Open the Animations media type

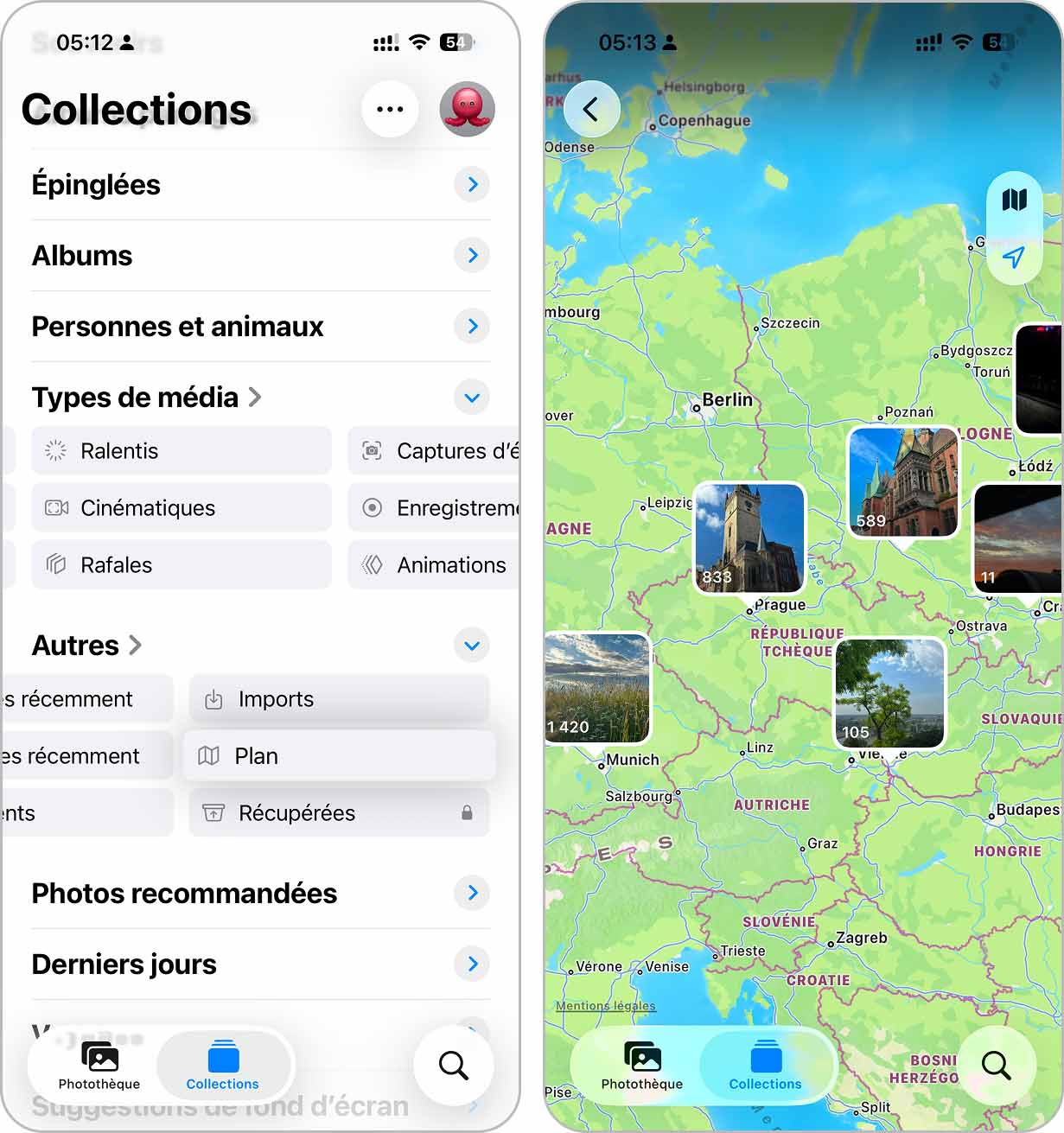tap(432, 564)
